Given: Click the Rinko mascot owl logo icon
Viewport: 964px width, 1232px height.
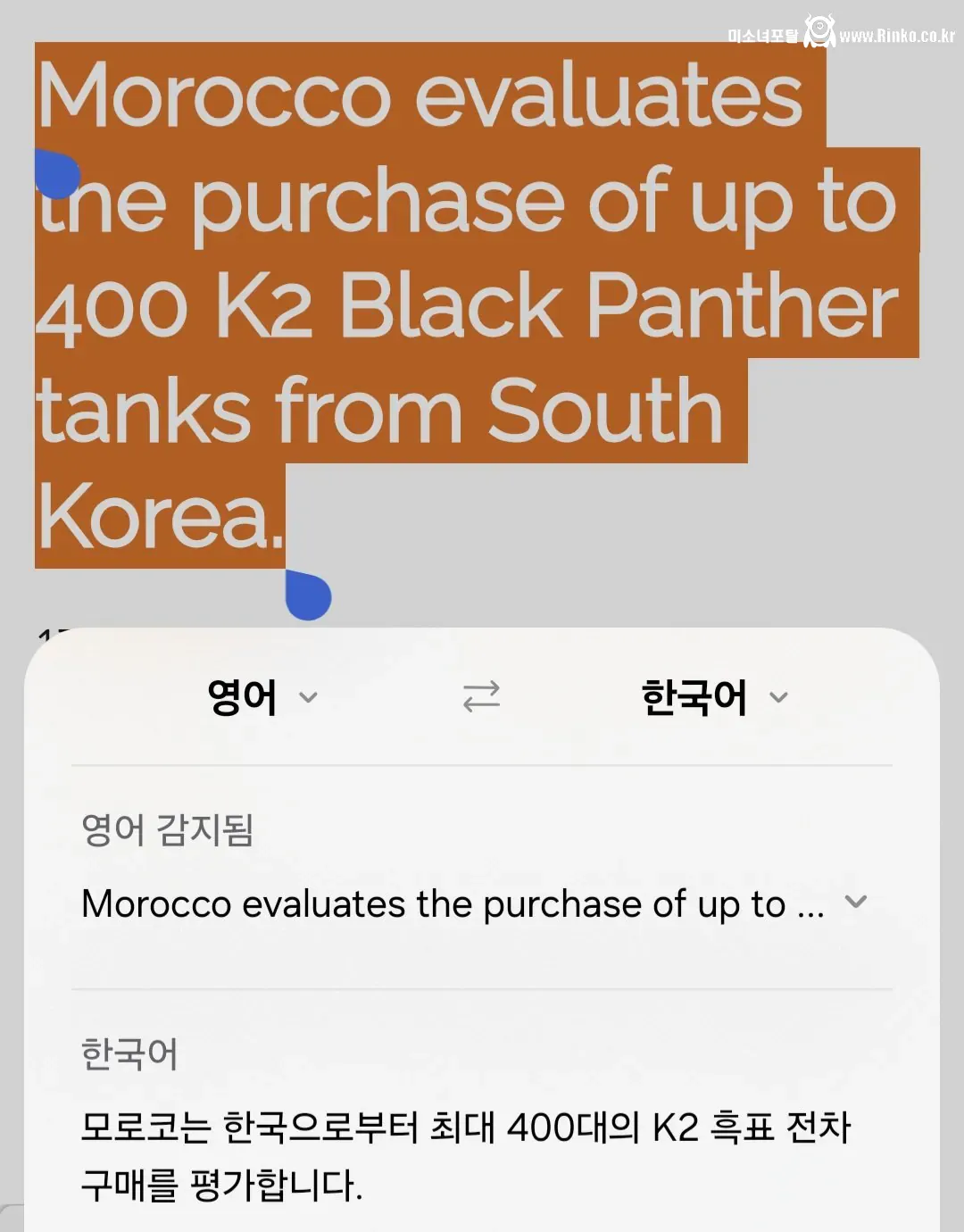Looking at the screenshot, I should (x=818, y=29).
